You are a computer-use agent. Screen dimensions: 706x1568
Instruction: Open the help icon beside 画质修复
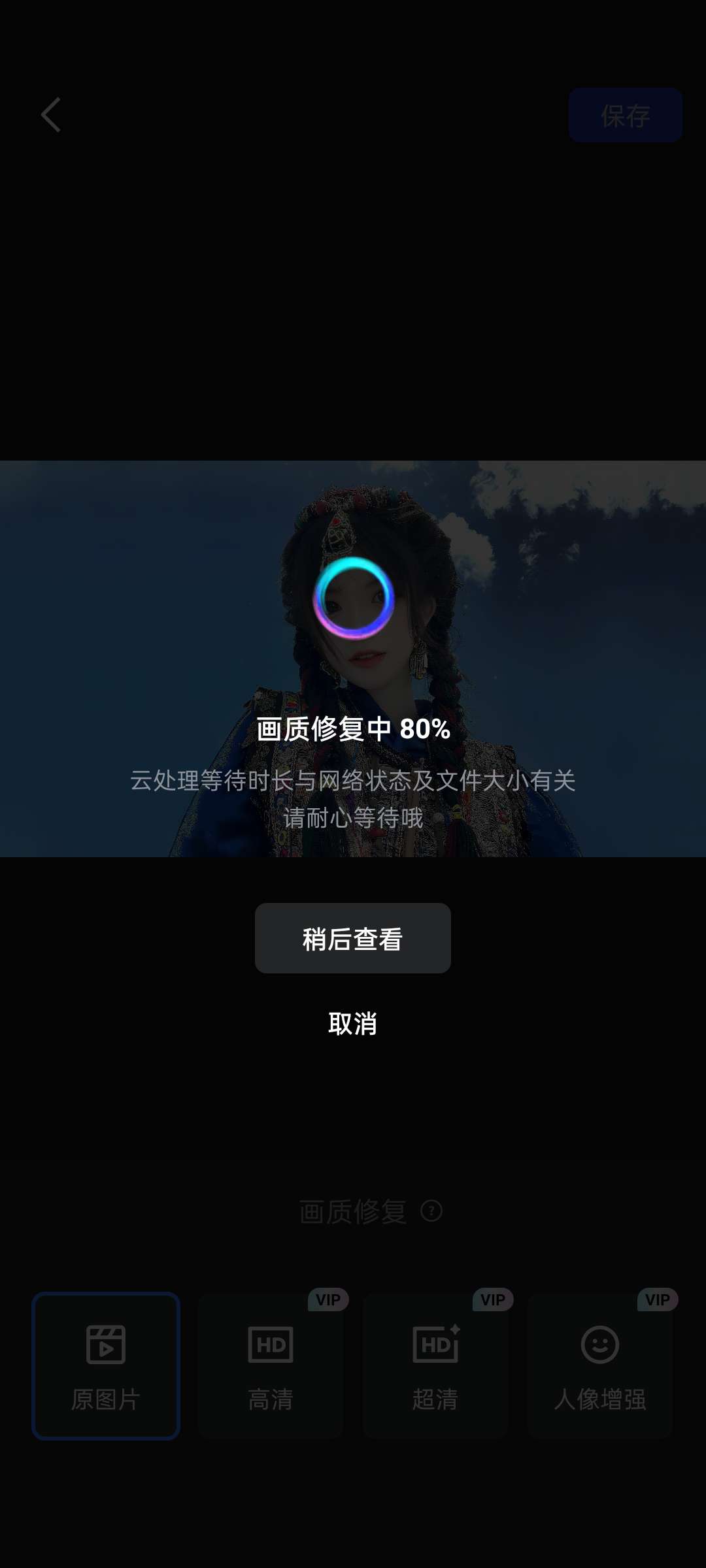point(431,1211)
